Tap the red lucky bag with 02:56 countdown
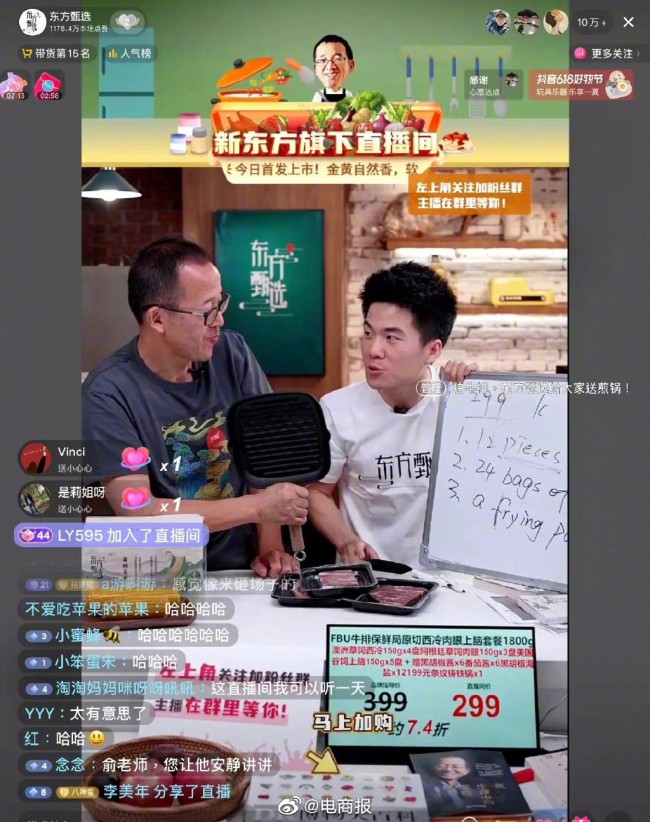Screen dimensions: 650x822 (x=48, y=86)
